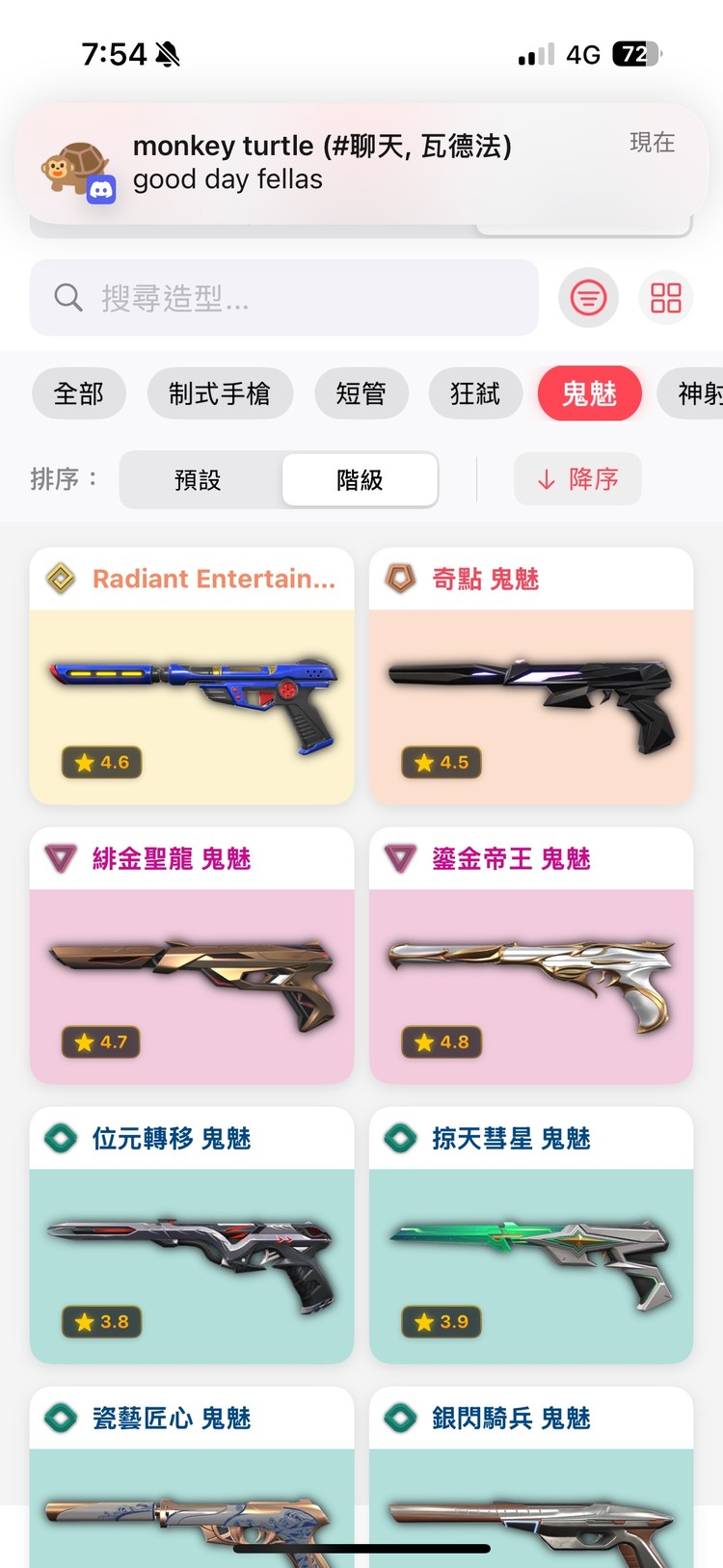
Task: Open the 制式手槍 category
Action: click(220, 392)
